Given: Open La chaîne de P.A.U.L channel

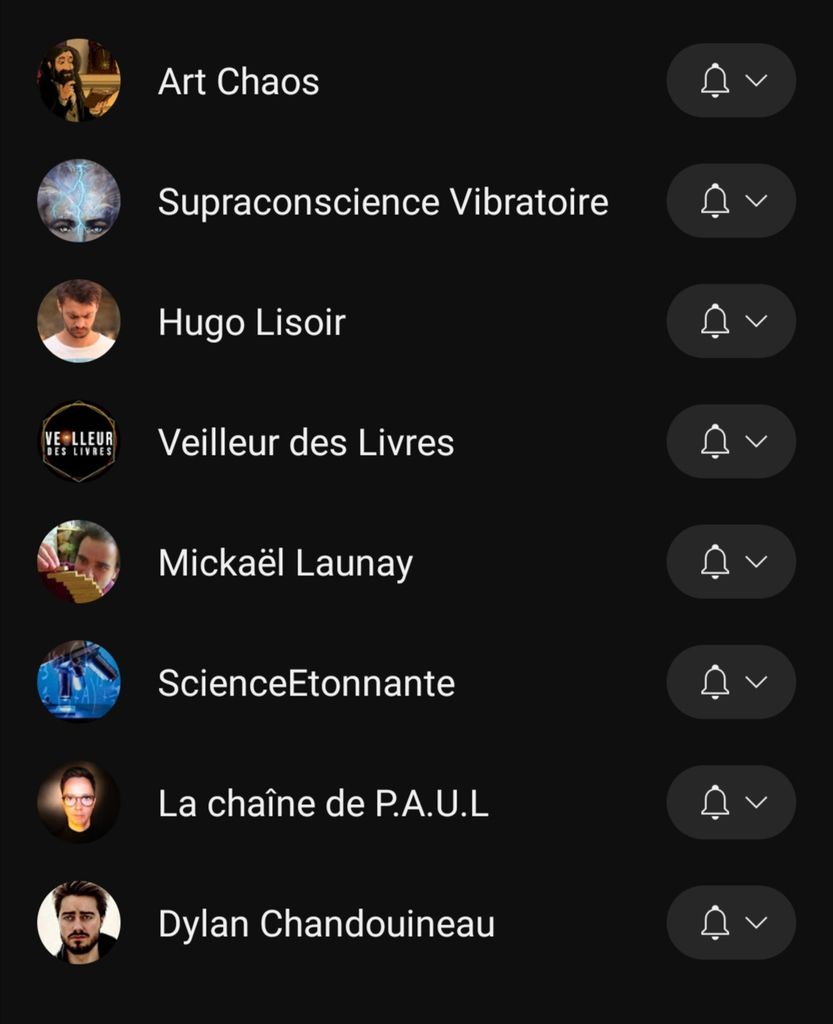Looking at the screenshot, I should click(x=323, y=804).
